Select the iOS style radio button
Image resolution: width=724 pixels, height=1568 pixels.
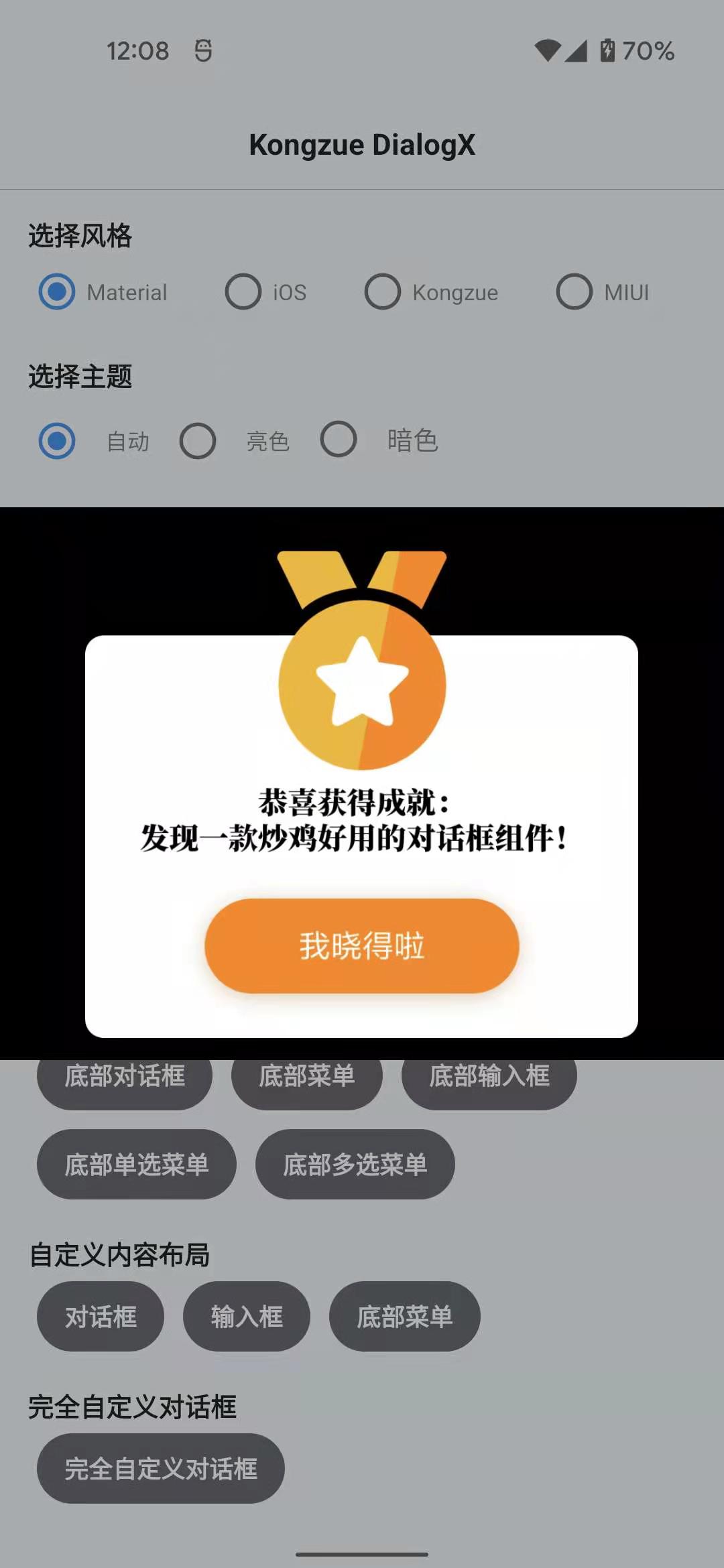click(243, 292)
